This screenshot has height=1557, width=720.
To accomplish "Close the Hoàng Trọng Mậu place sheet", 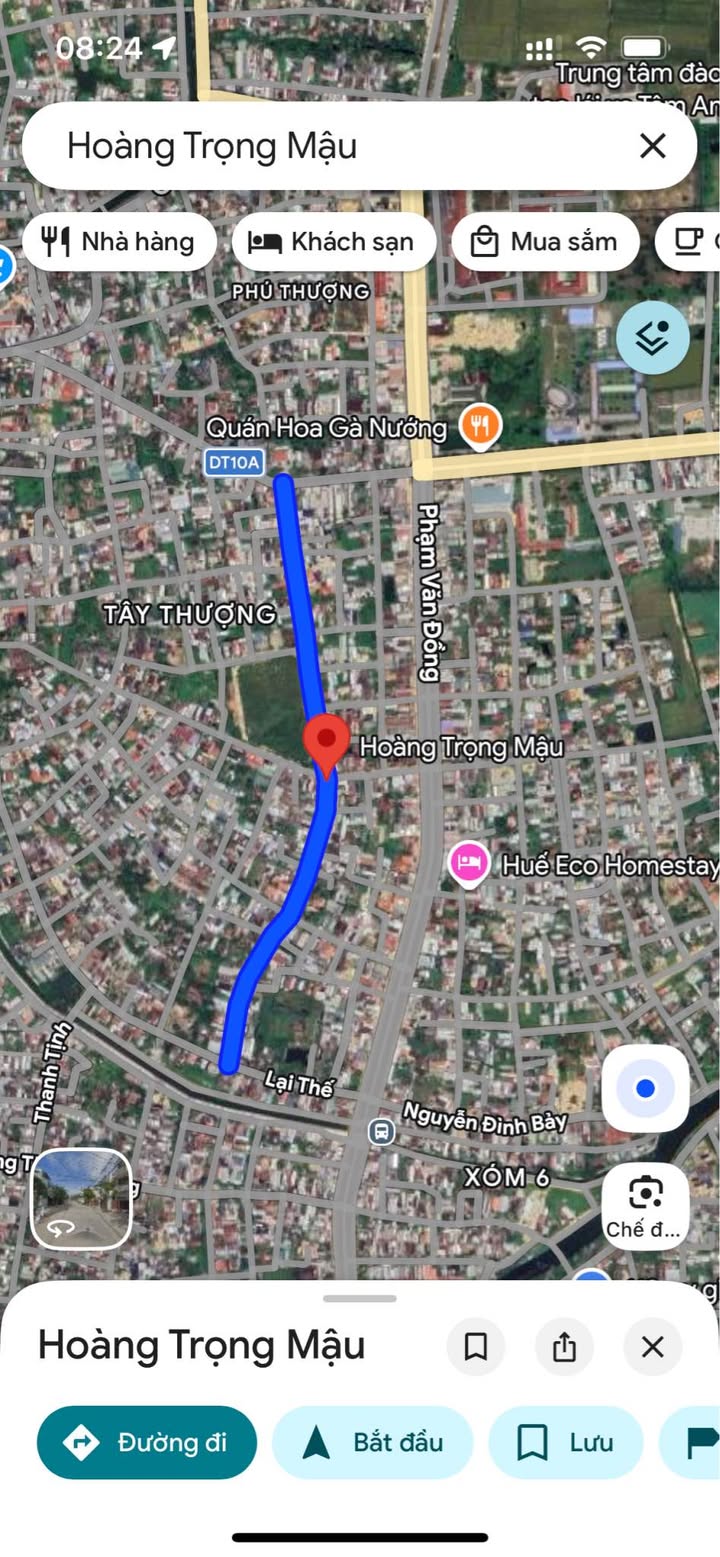I will point(652,1346).
